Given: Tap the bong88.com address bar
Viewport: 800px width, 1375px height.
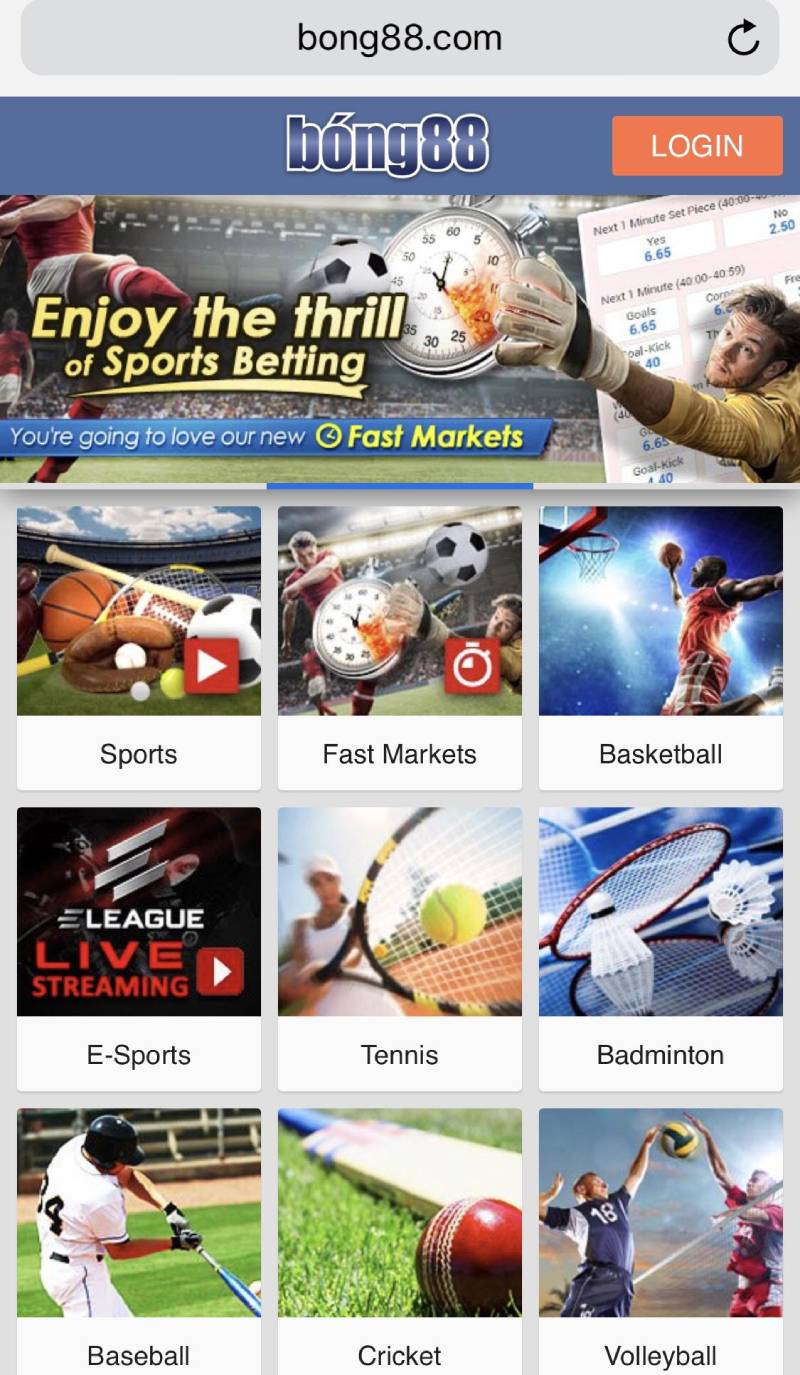Looking at the screenshot, I should click(x=399, y=38).
